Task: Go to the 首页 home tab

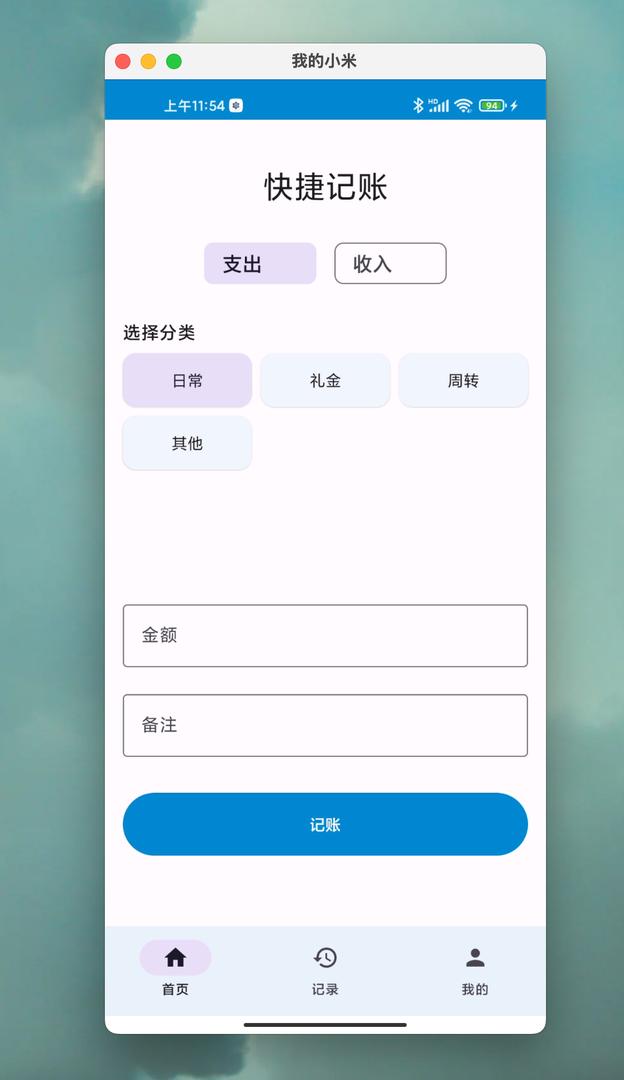Action: 175,969
